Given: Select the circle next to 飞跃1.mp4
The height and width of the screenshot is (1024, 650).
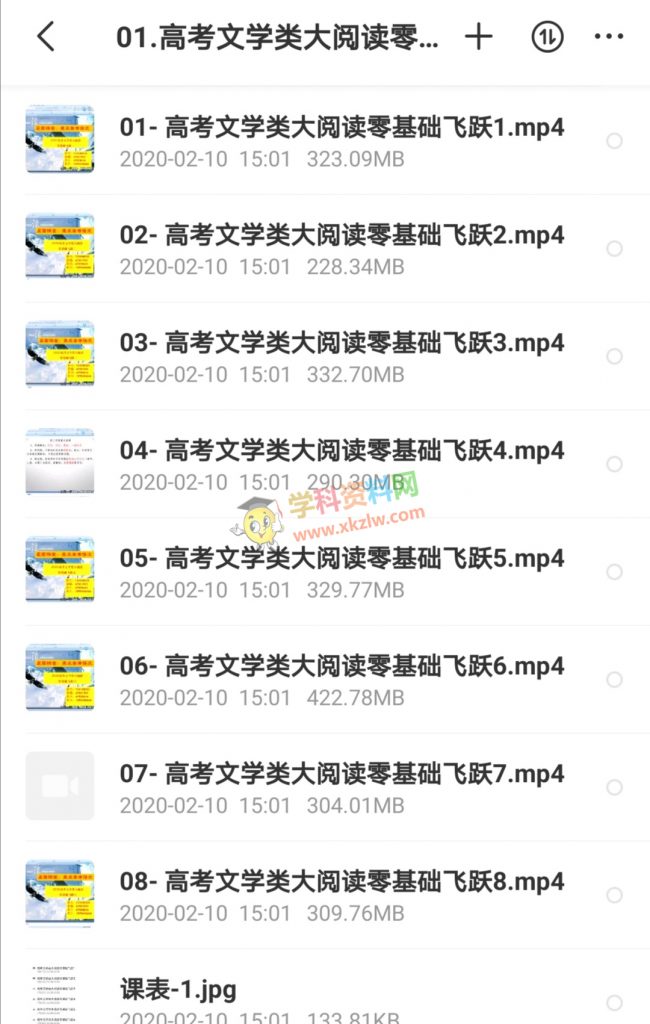Looking at the screenshot, I should [614, 141].
